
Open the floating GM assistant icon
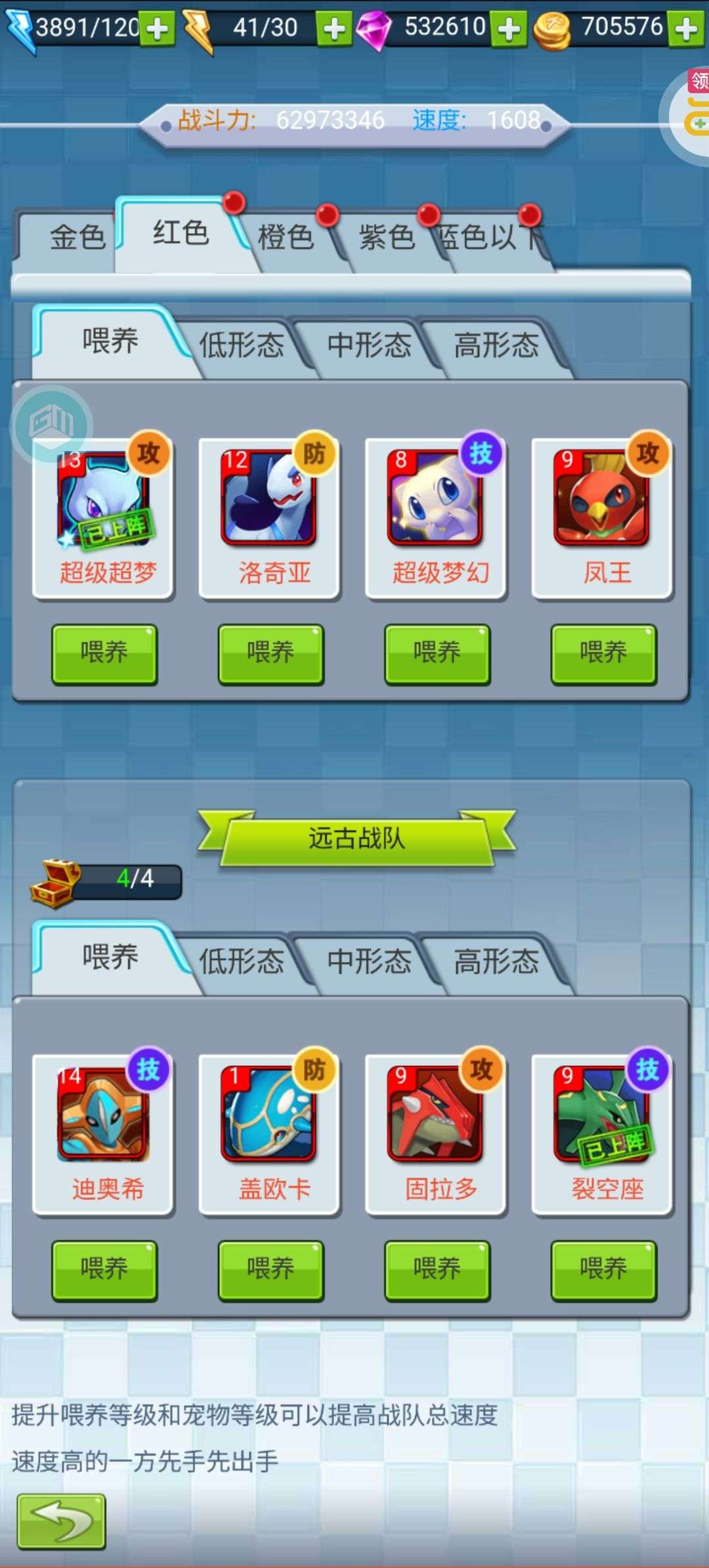pyautogui.click(x=51, y=424)
